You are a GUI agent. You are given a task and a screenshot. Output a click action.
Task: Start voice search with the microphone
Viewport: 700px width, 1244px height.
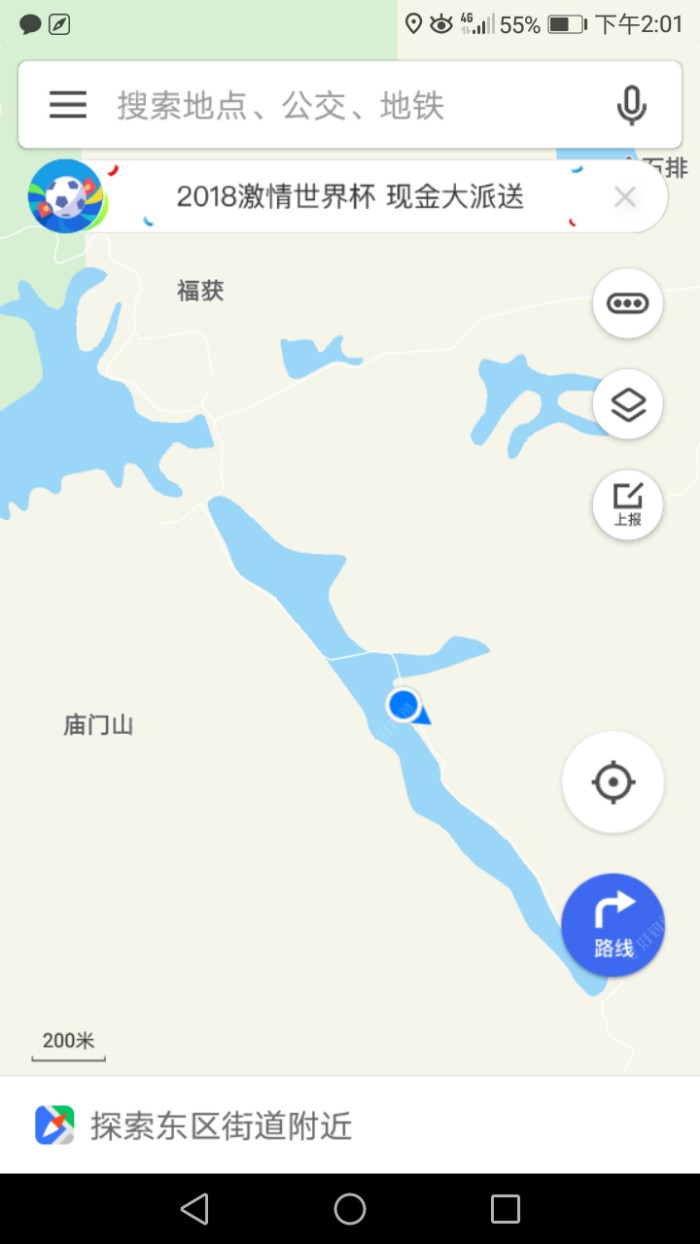(x=631, y=105)
